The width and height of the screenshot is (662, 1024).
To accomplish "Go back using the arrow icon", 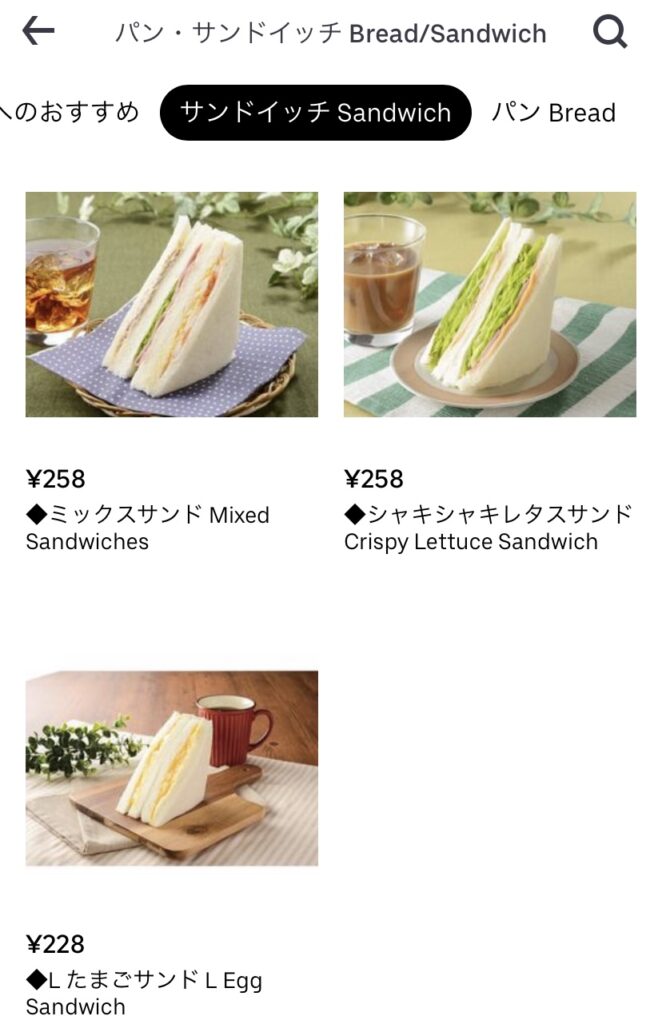I will [38, 32].
